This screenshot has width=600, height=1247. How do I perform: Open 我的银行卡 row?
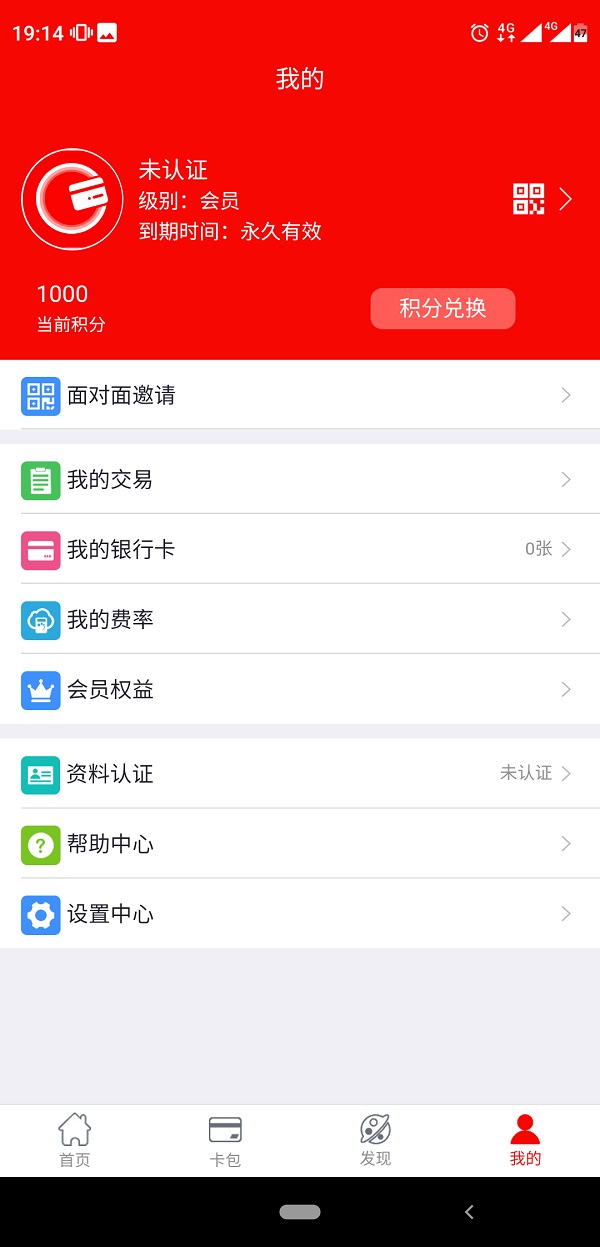(x=300, y=549)
